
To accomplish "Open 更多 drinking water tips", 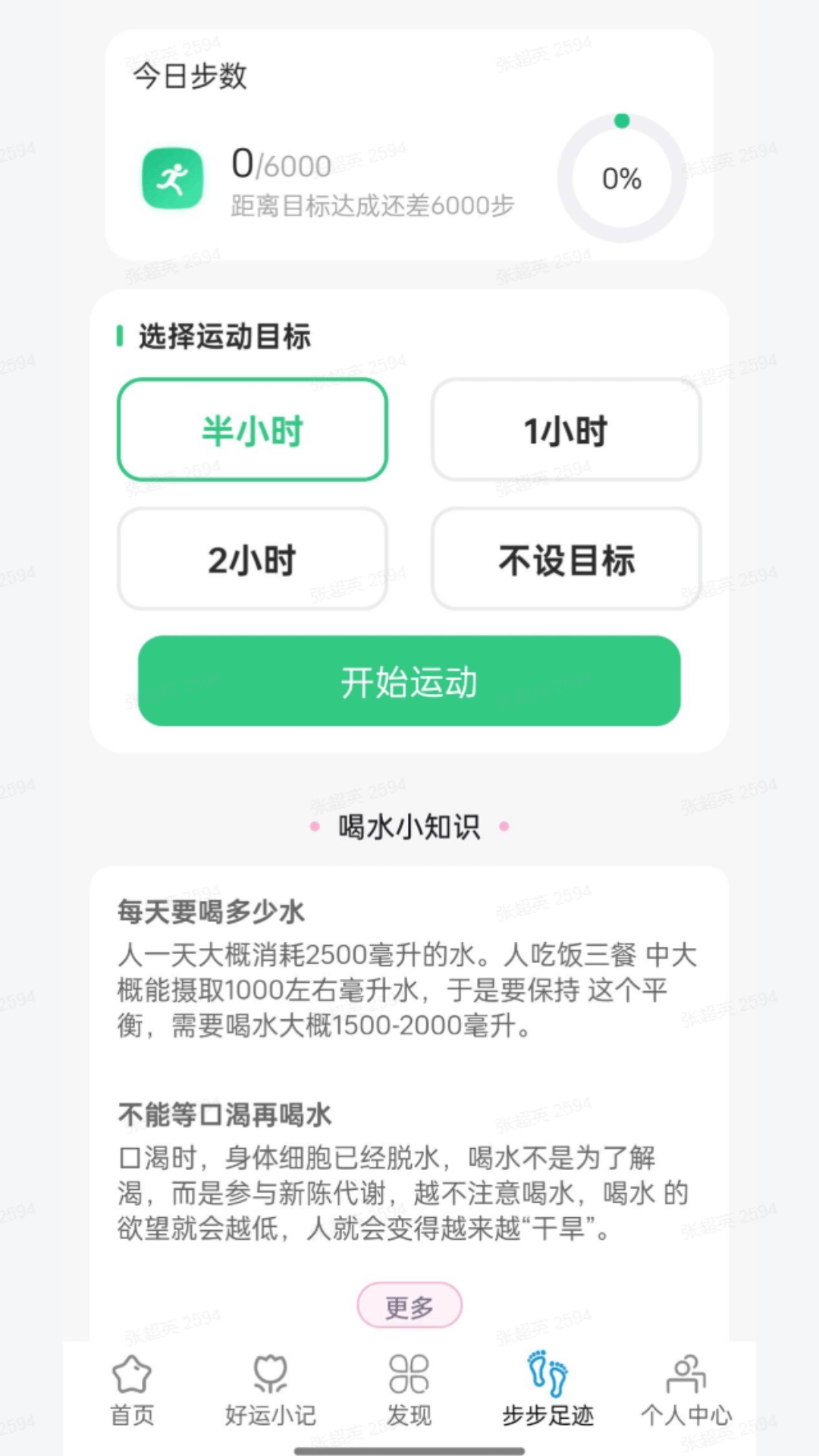I will (x=409, y=1306).
